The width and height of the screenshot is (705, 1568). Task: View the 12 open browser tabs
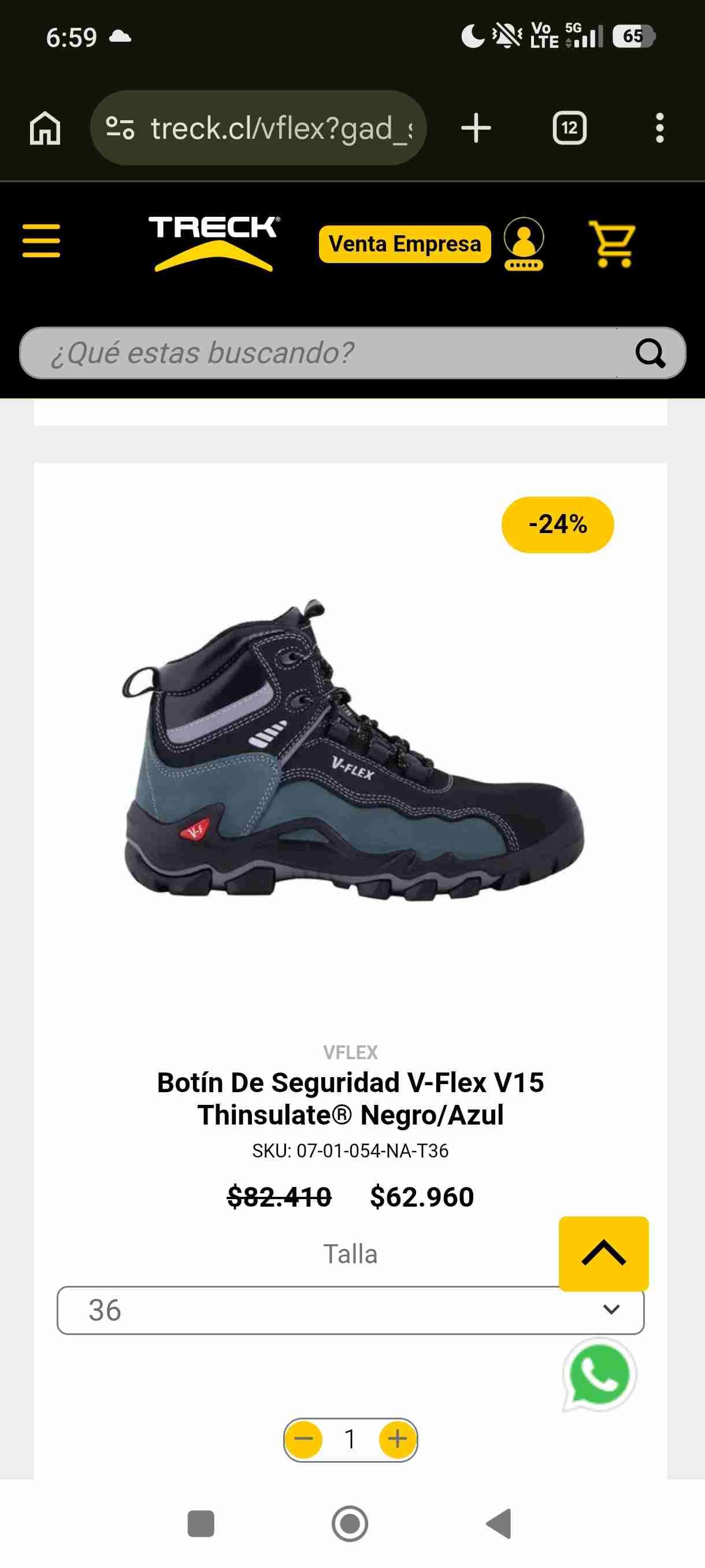[569, 128]
